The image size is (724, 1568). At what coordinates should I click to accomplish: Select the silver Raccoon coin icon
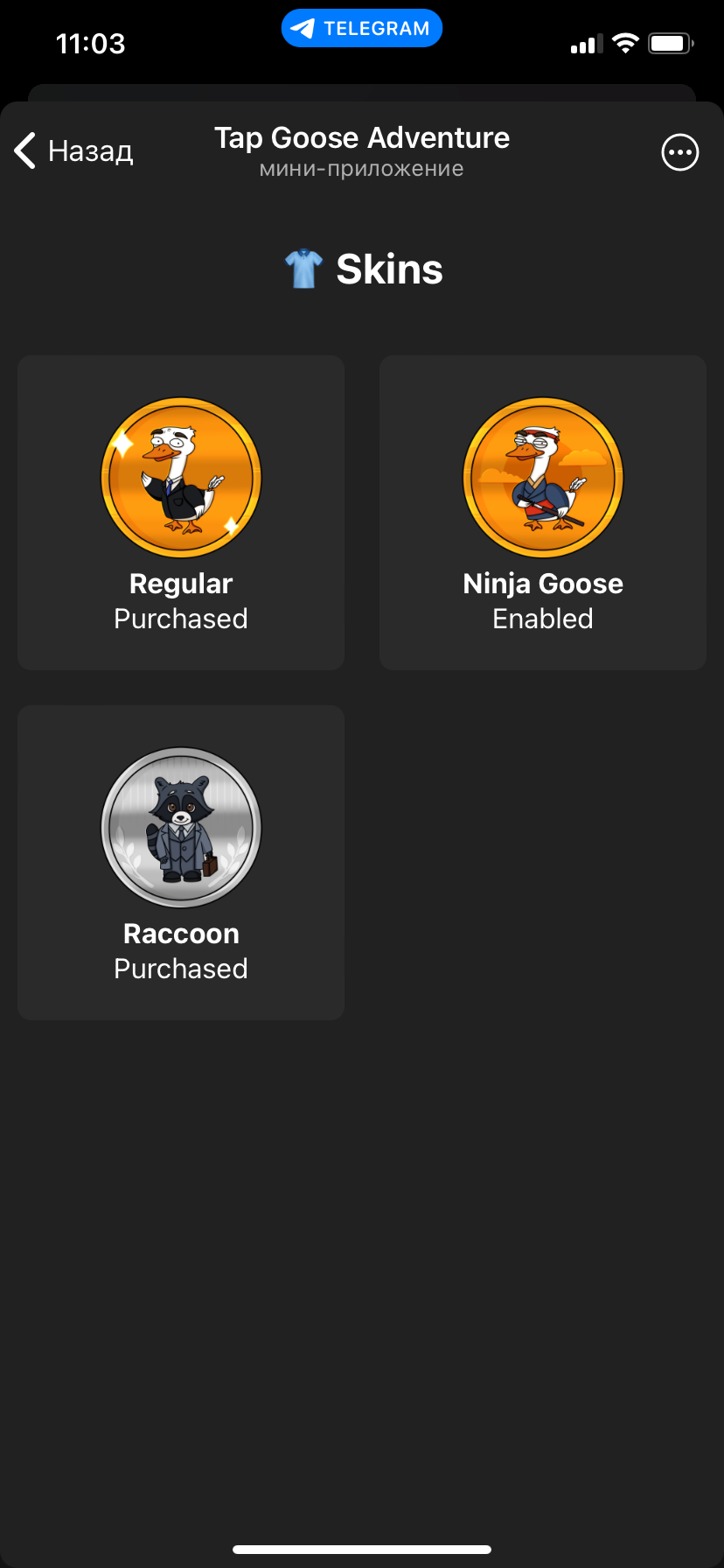click(181, 828)
